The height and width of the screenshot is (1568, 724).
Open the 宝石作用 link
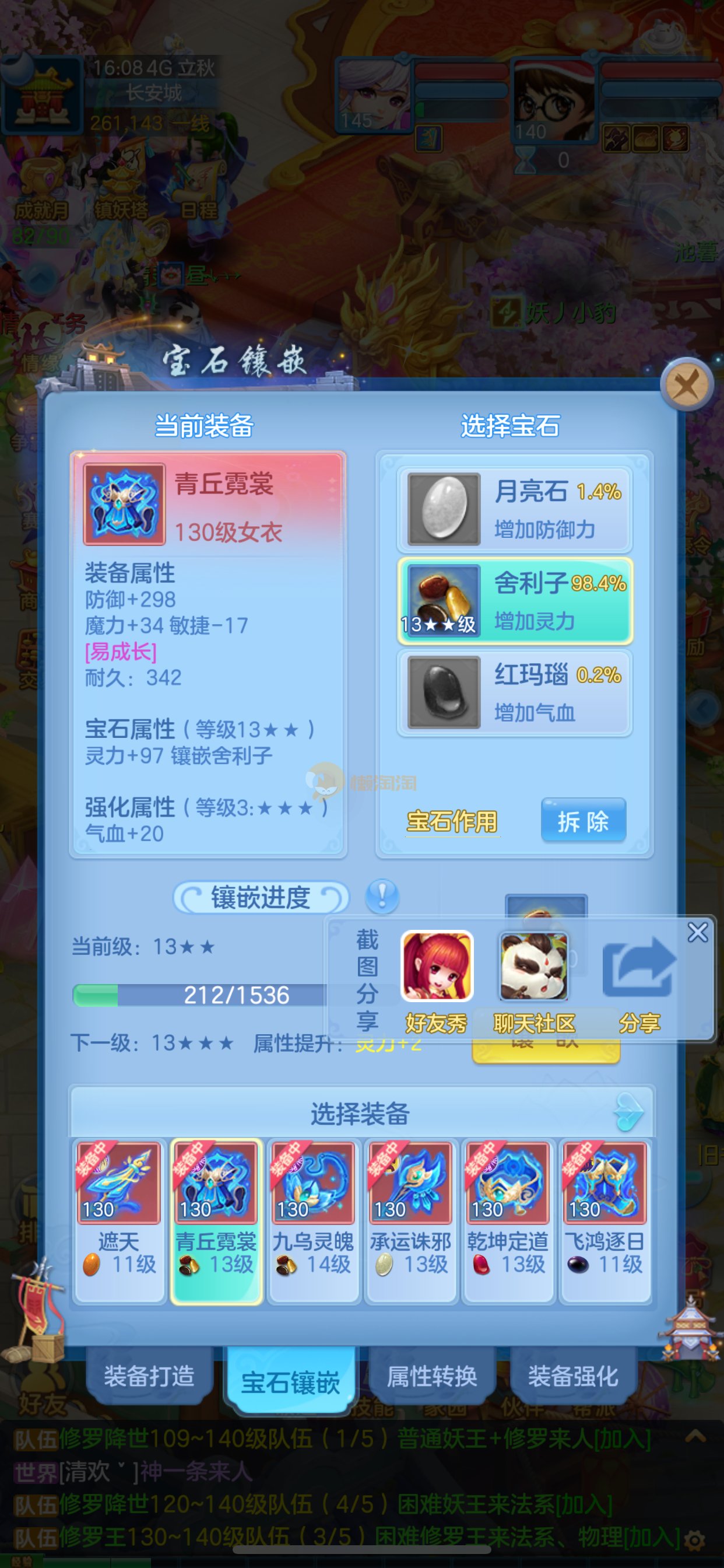coord(452,821)
